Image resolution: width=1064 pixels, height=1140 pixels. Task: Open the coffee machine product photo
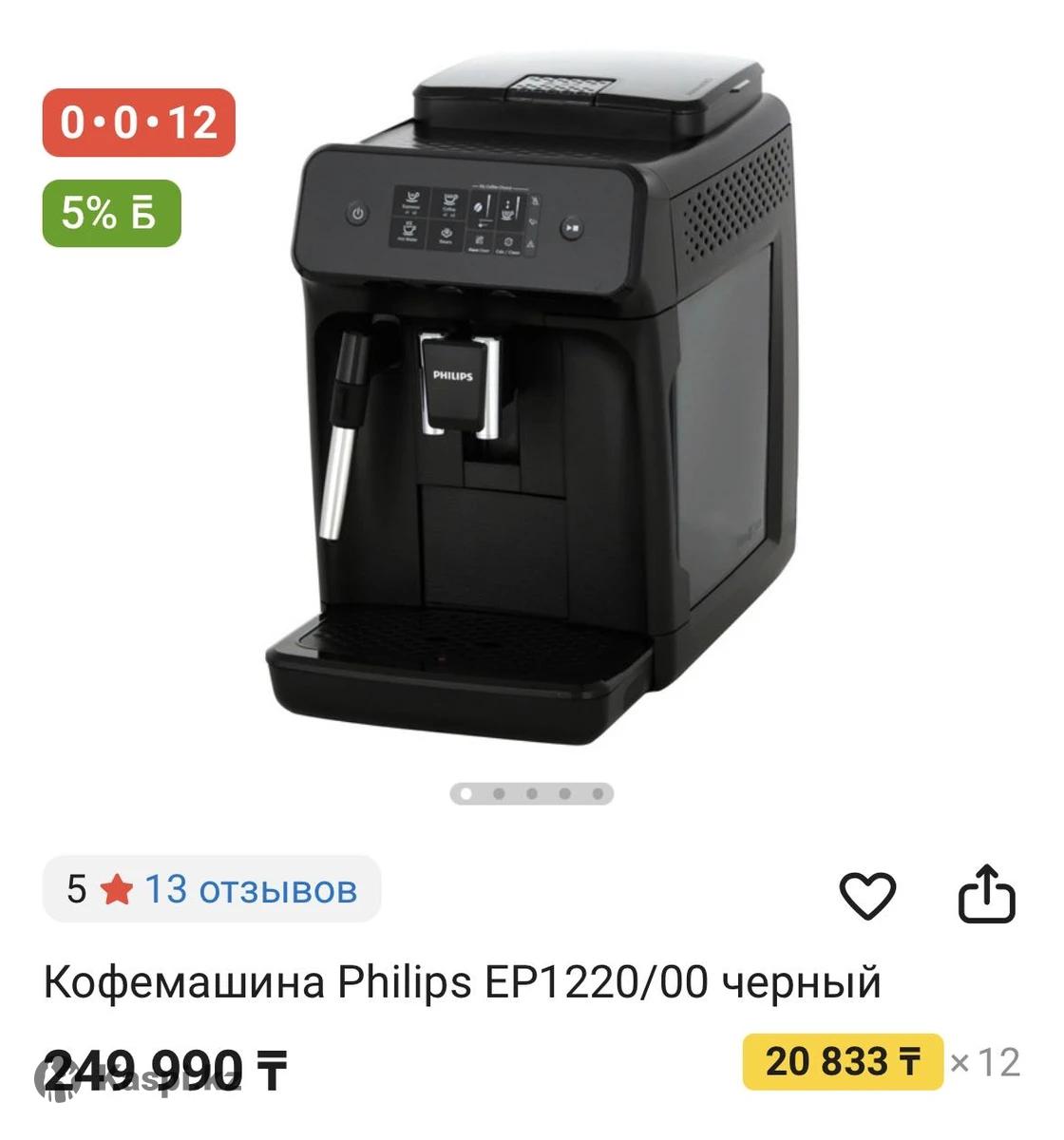[532, 399]
